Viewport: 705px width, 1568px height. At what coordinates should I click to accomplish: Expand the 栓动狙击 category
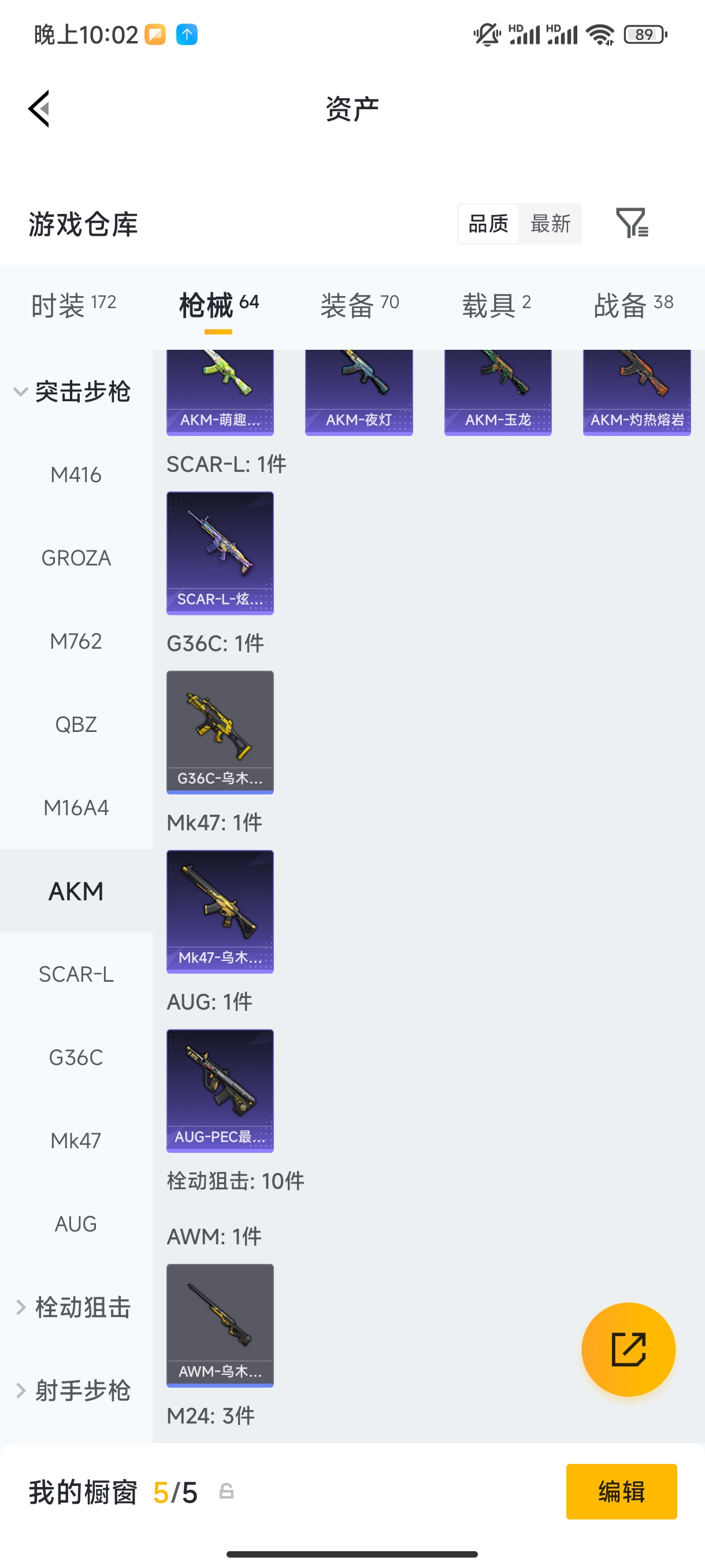(74, 1307)
